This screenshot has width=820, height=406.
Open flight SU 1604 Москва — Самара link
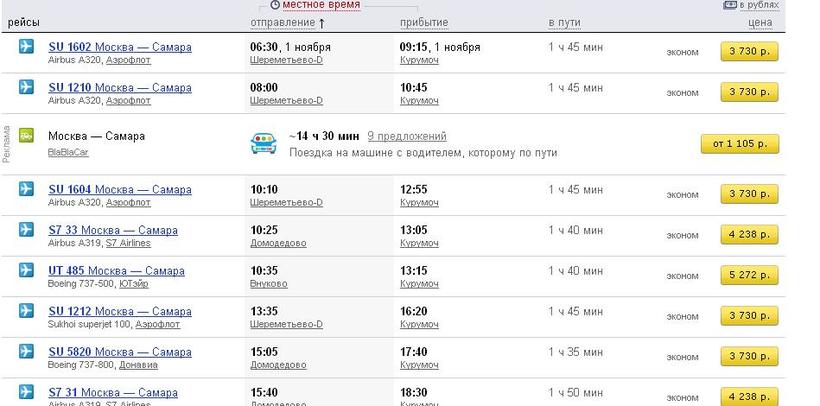point(119,189)
